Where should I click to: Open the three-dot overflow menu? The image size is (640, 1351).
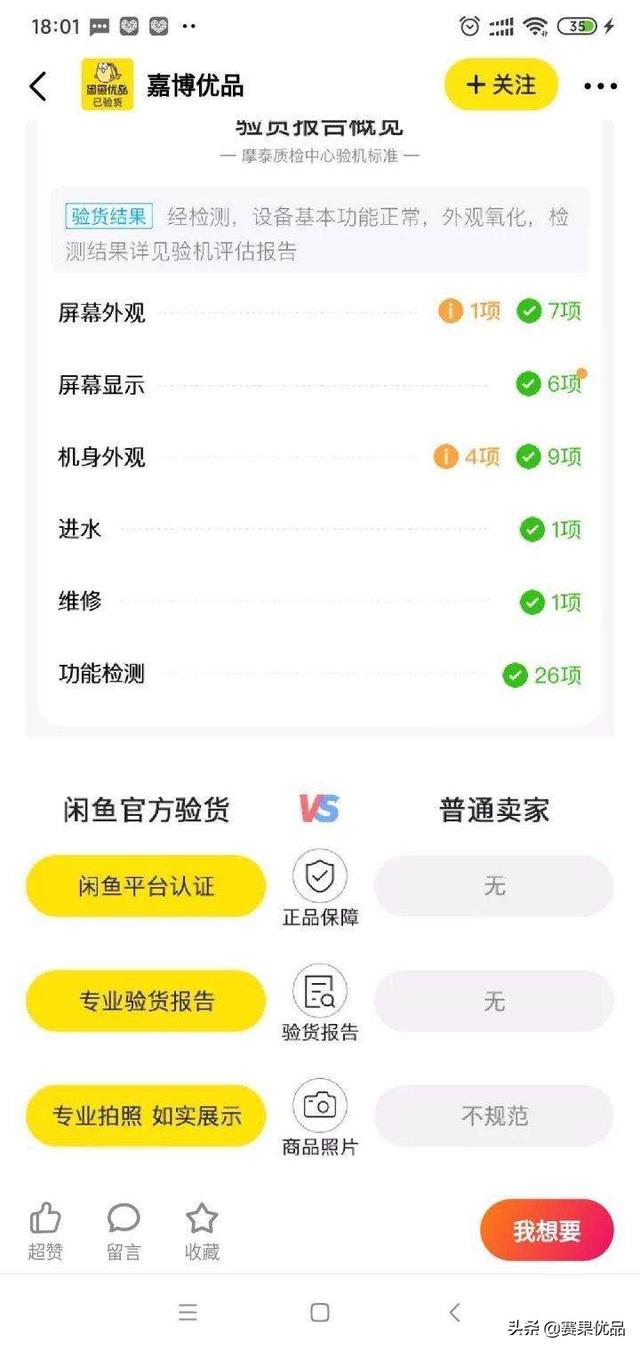pos(600,86)
